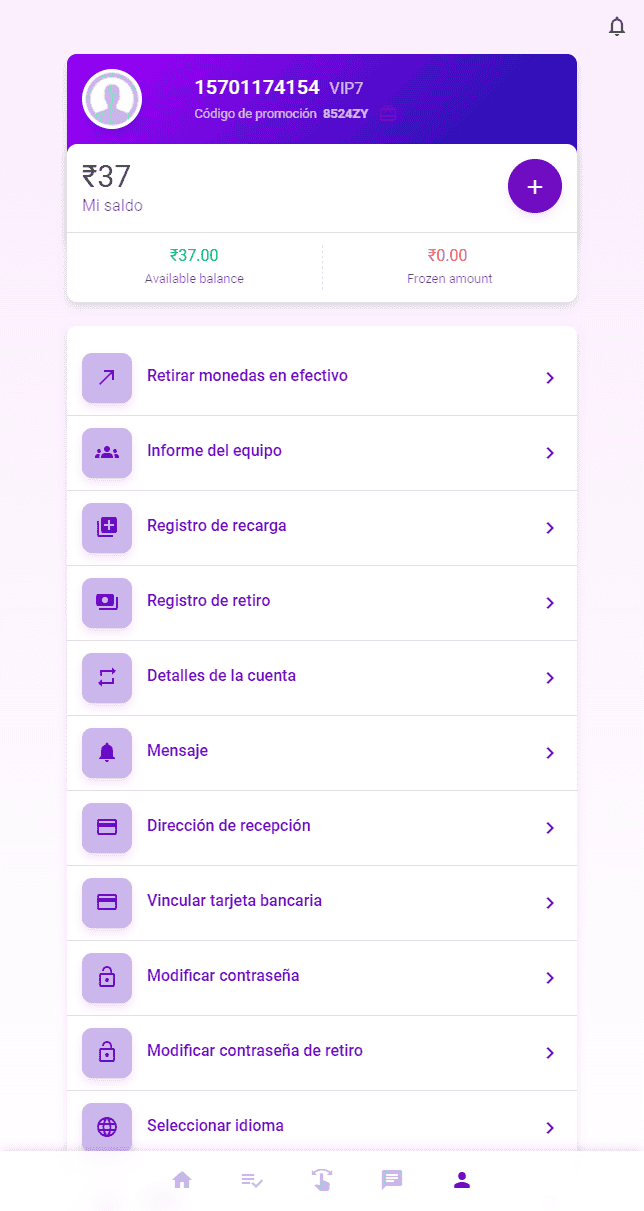This screenshot has width=644, height=1211.
Task: Open the middle tap-hand tab
Action: (x=322, y=1180)
